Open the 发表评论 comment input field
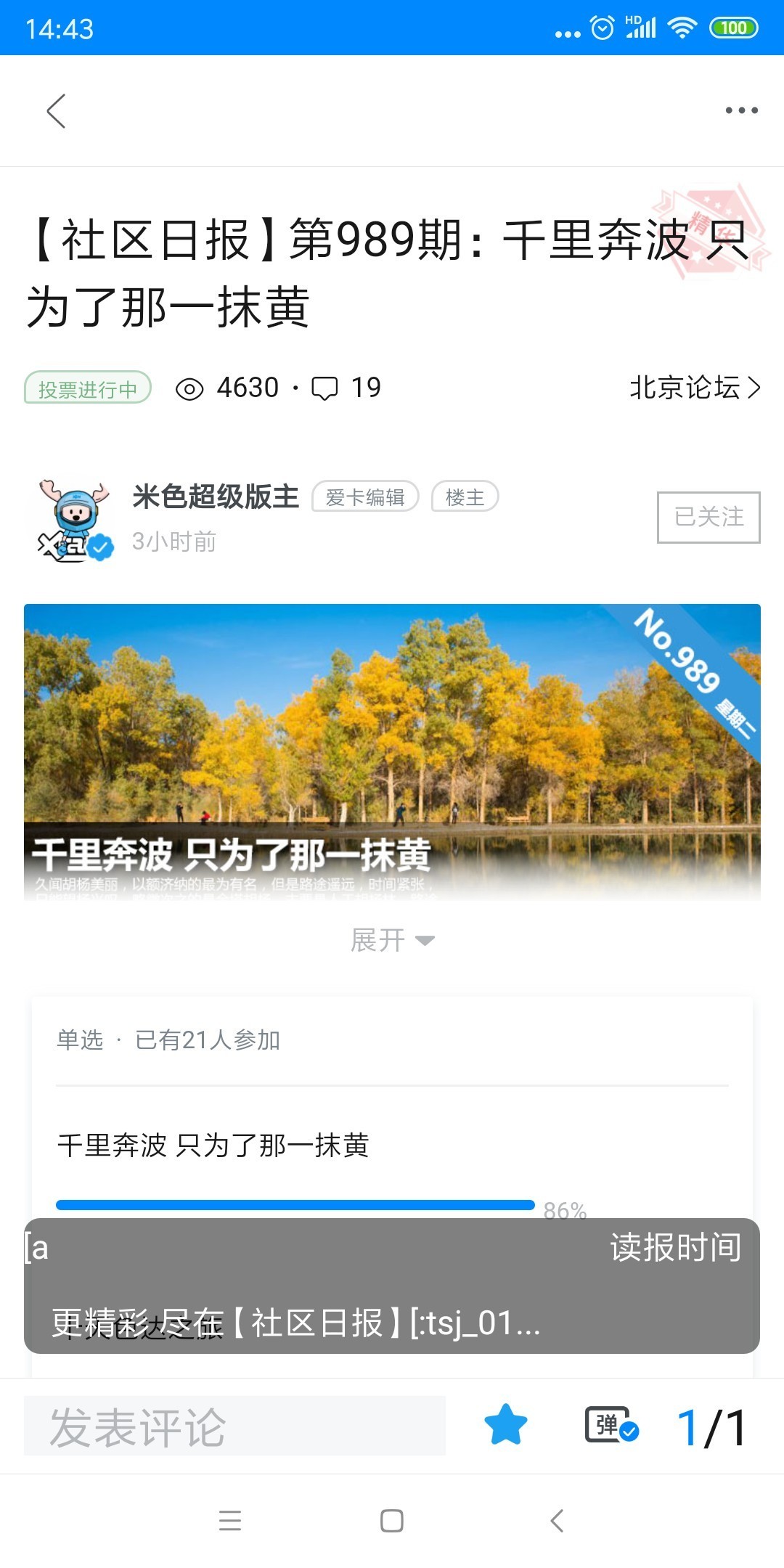Screen dimensions: 784x1568 pyautogui.click(x=234, y=1426)
